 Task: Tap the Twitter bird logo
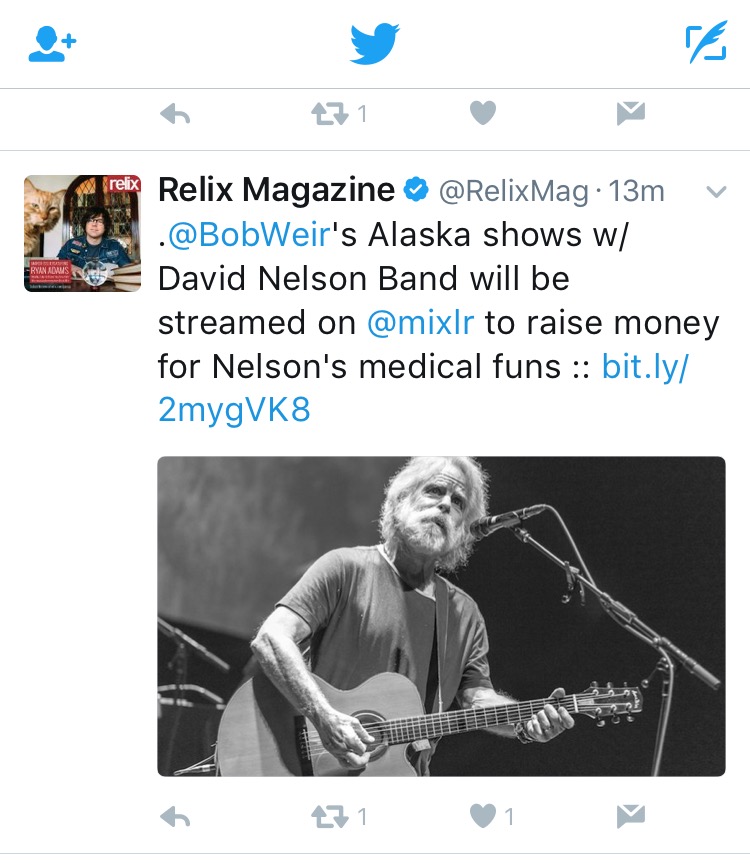pos(375,44)
